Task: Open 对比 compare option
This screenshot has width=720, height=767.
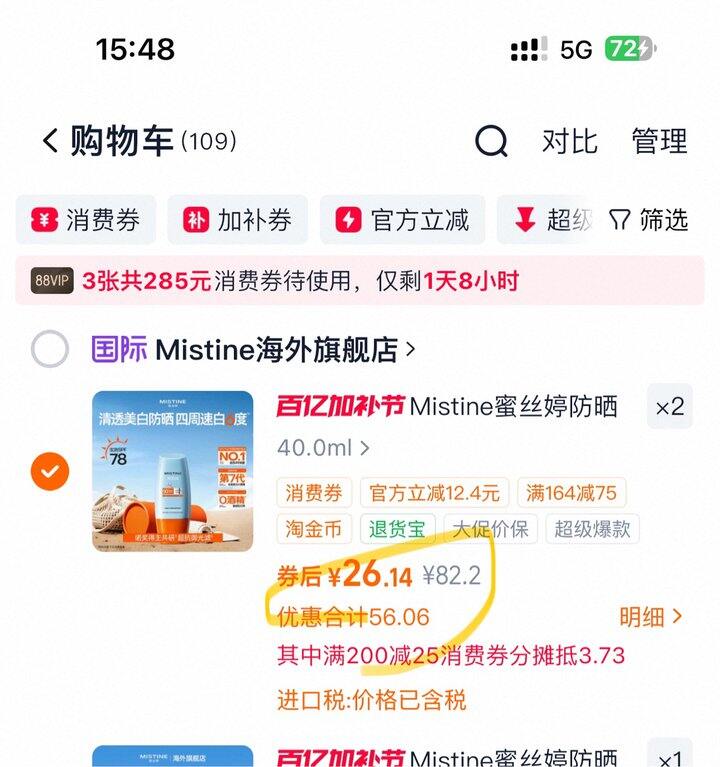Action: pos(569,141)
